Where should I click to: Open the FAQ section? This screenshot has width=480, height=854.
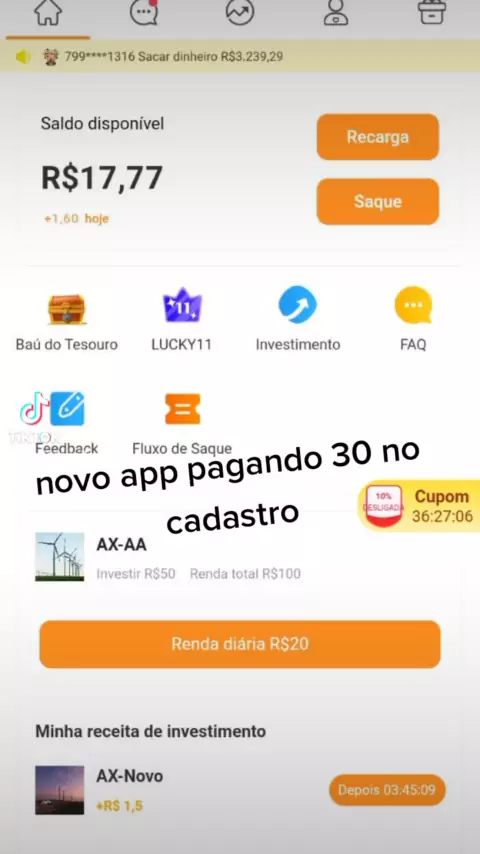pyautogui.click(x=413, y=320)
